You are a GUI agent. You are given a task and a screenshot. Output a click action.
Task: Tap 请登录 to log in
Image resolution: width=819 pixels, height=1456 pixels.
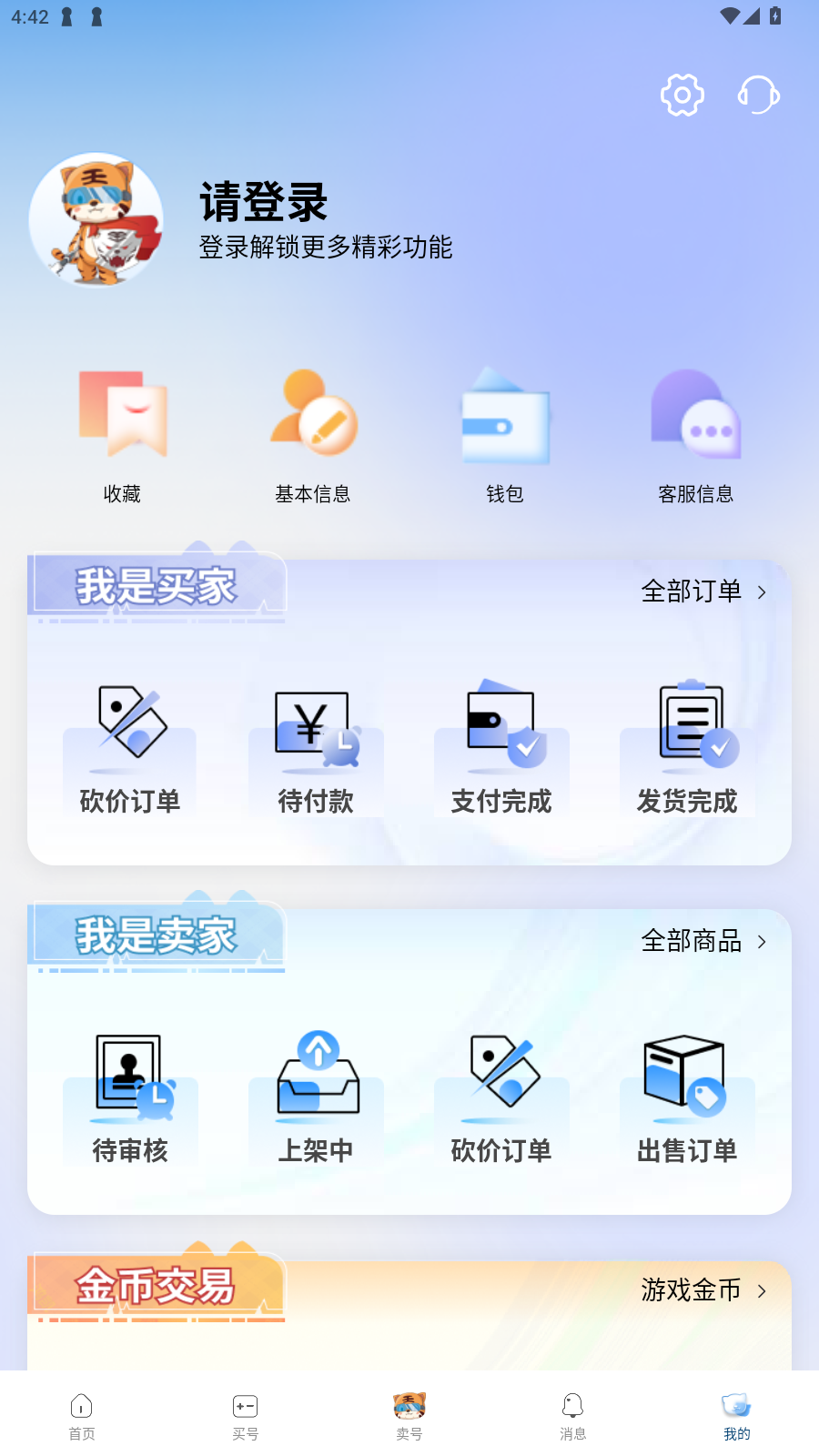(x=264, y=202)
